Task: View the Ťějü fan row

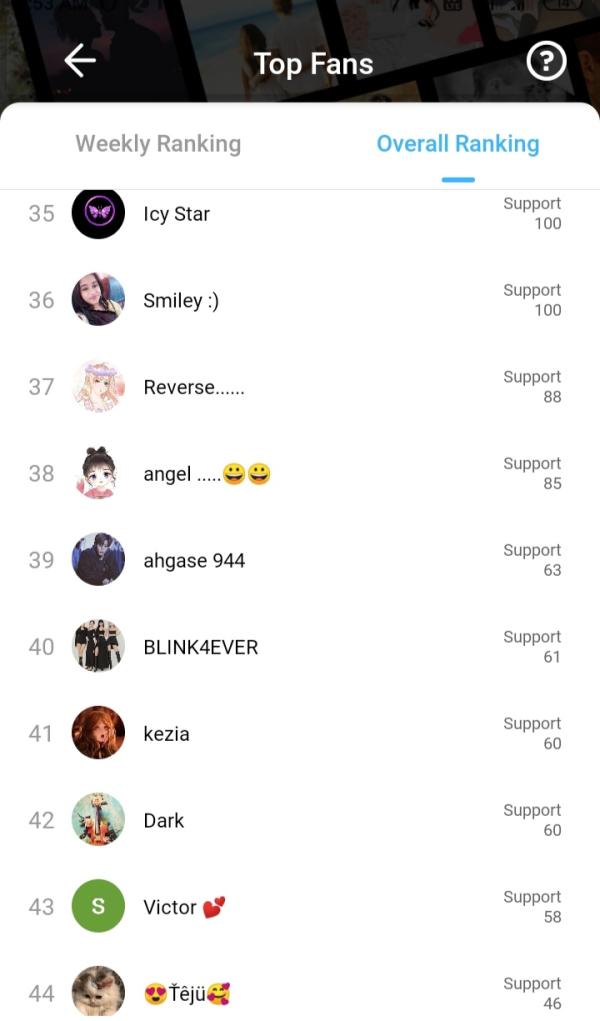Action: tap(188, 994)
